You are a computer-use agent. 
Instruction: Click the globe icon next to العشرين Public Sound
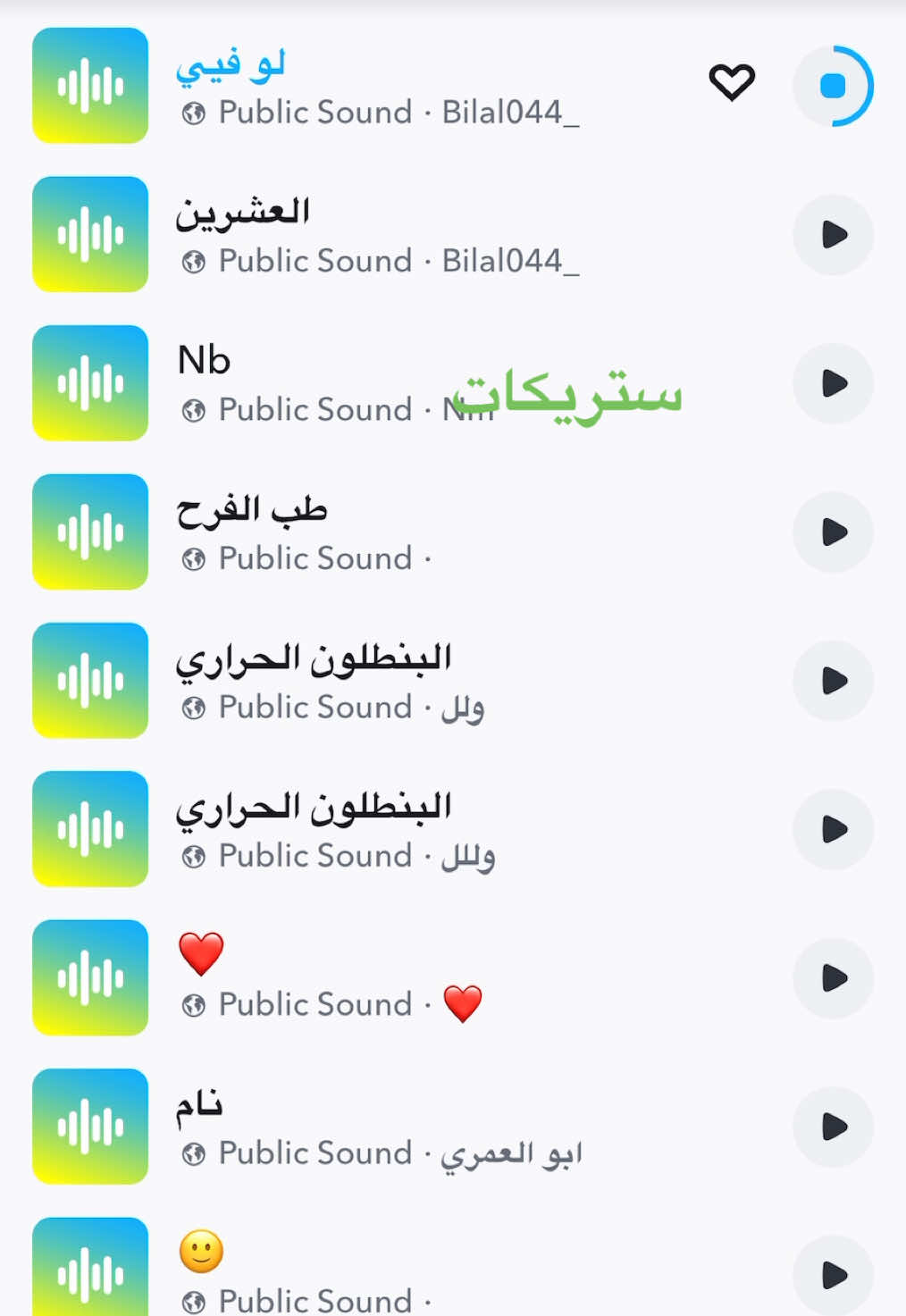195,262
